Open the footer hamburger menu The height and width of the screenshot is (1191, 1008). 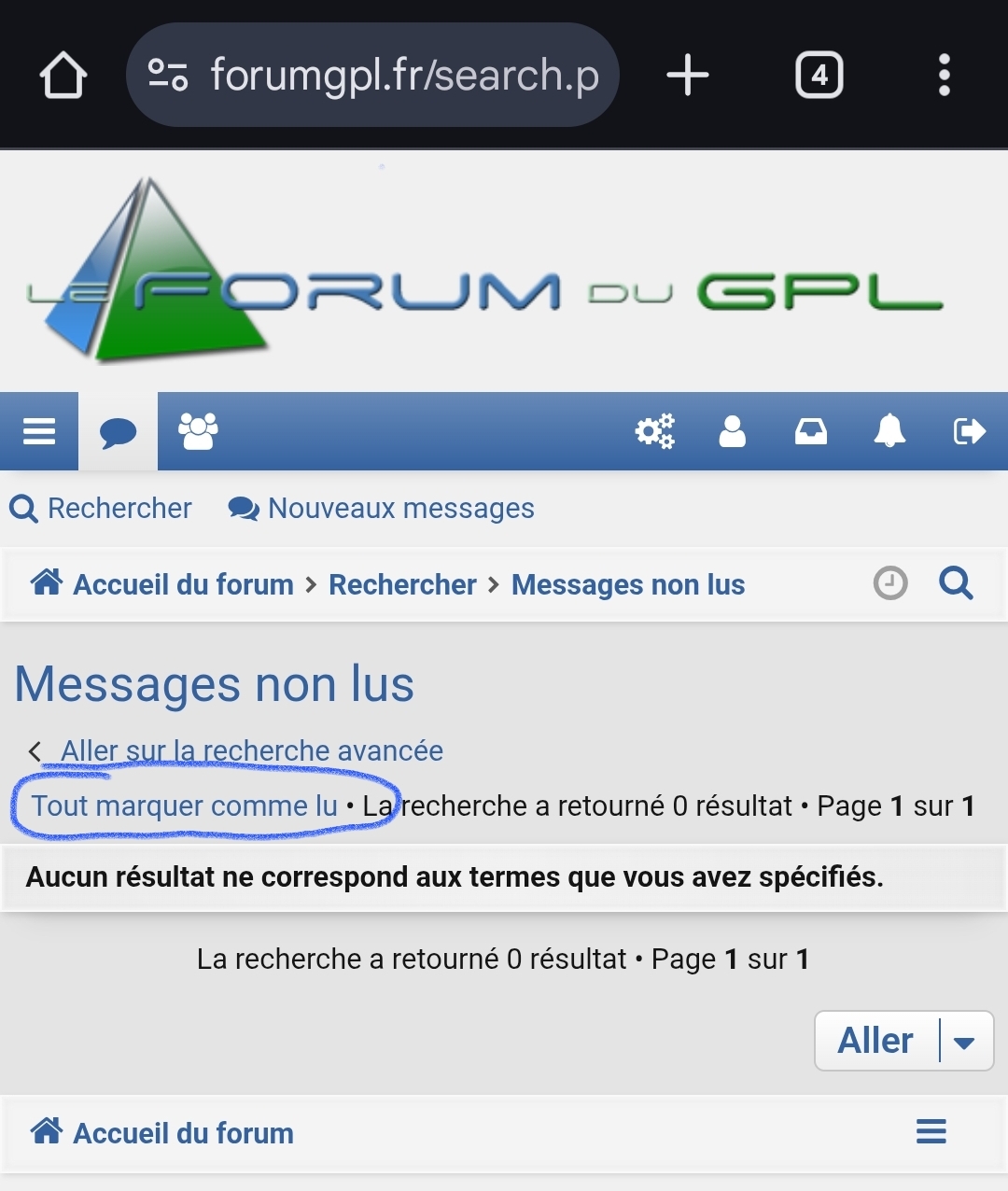click(x=930, y=1131)
